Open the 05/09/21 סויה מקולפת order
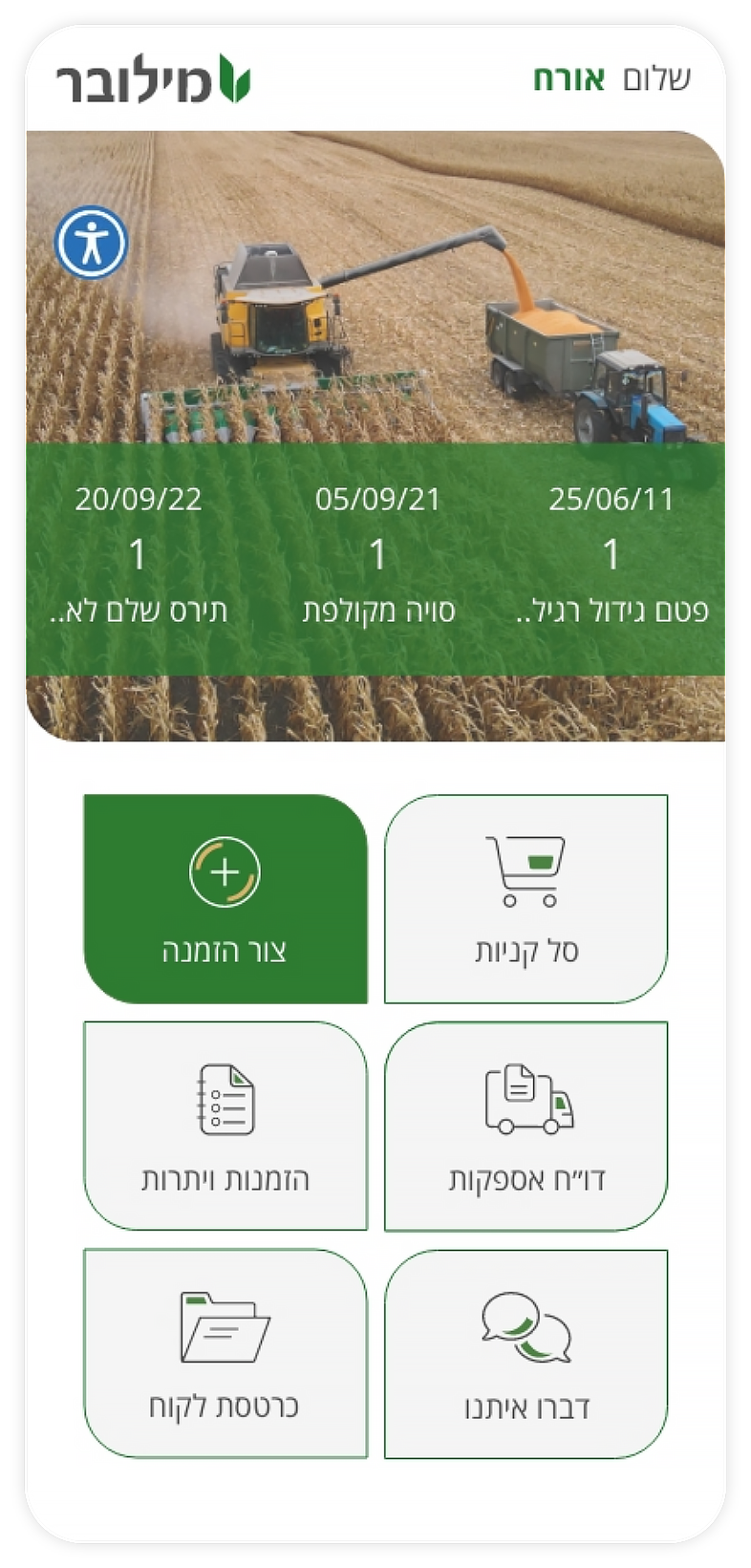Screen dimensions: 751x1568 click(x=378, y=555)
